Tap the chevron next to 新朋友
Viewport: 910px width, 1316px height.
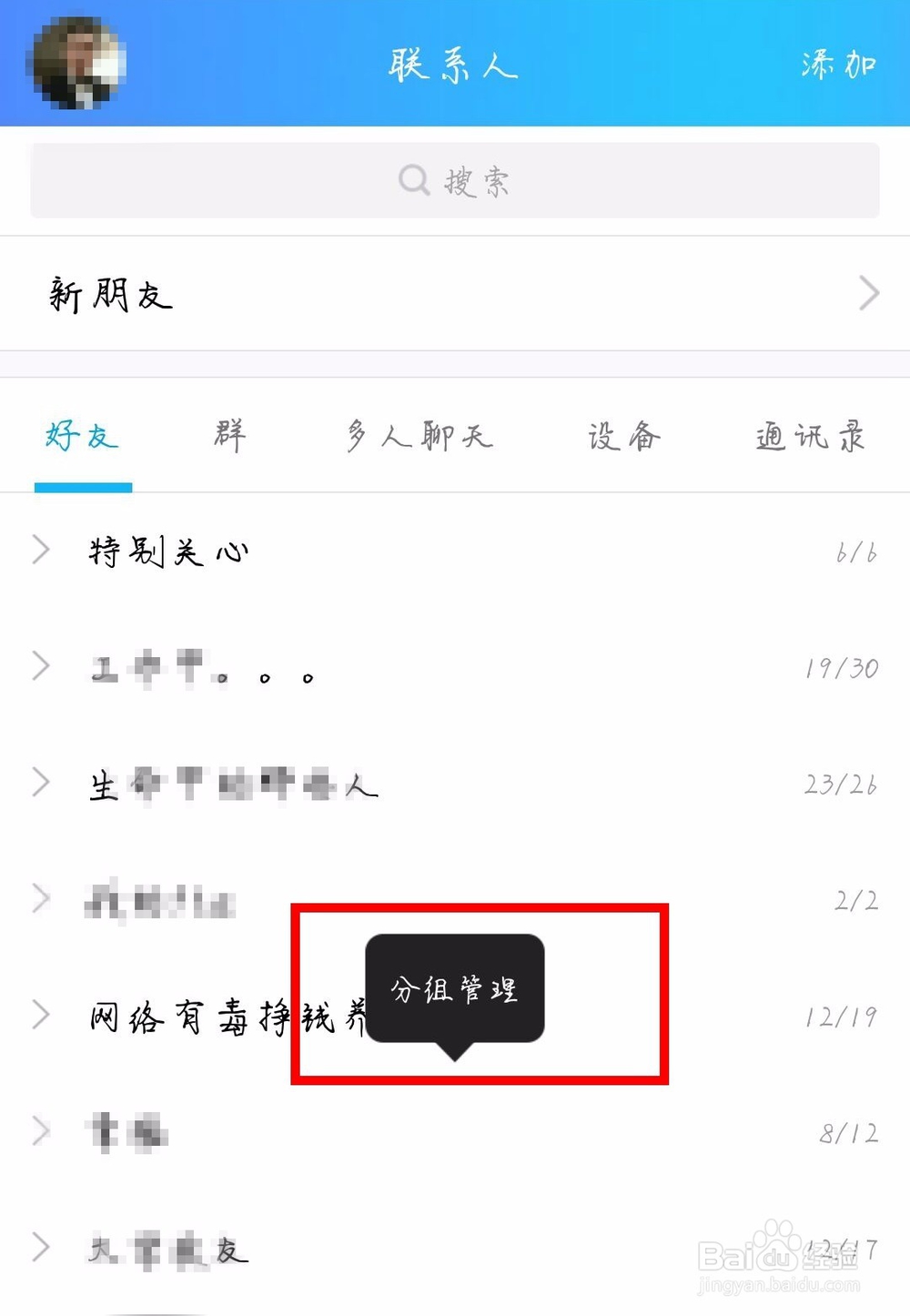[x=869, y=293]
